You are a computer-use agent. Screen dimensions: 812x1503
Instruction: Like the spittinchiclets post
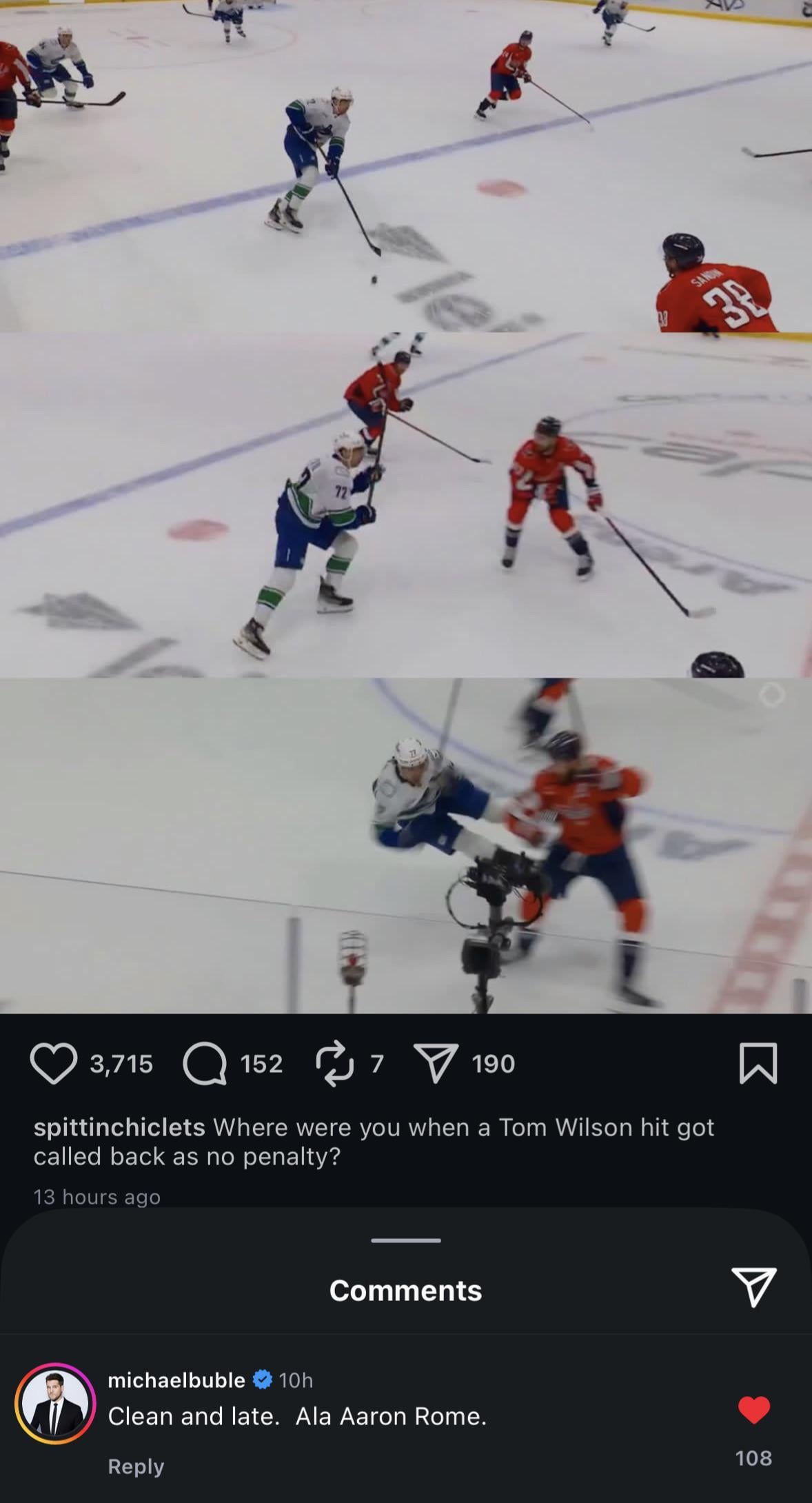[x=54, y=1064]
